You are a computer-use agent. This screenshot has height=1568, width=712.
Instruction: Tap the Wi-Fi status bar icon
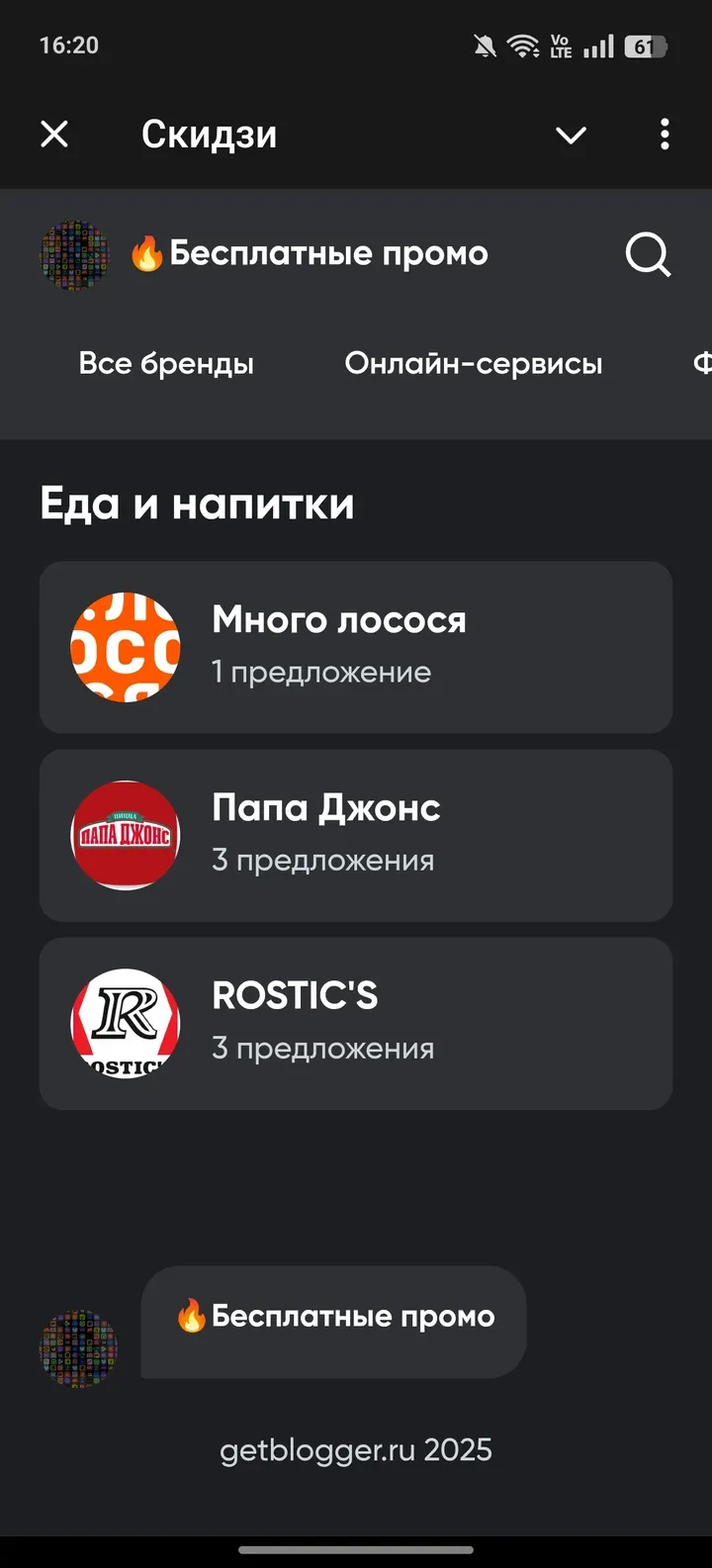click(x=521, y=44)
